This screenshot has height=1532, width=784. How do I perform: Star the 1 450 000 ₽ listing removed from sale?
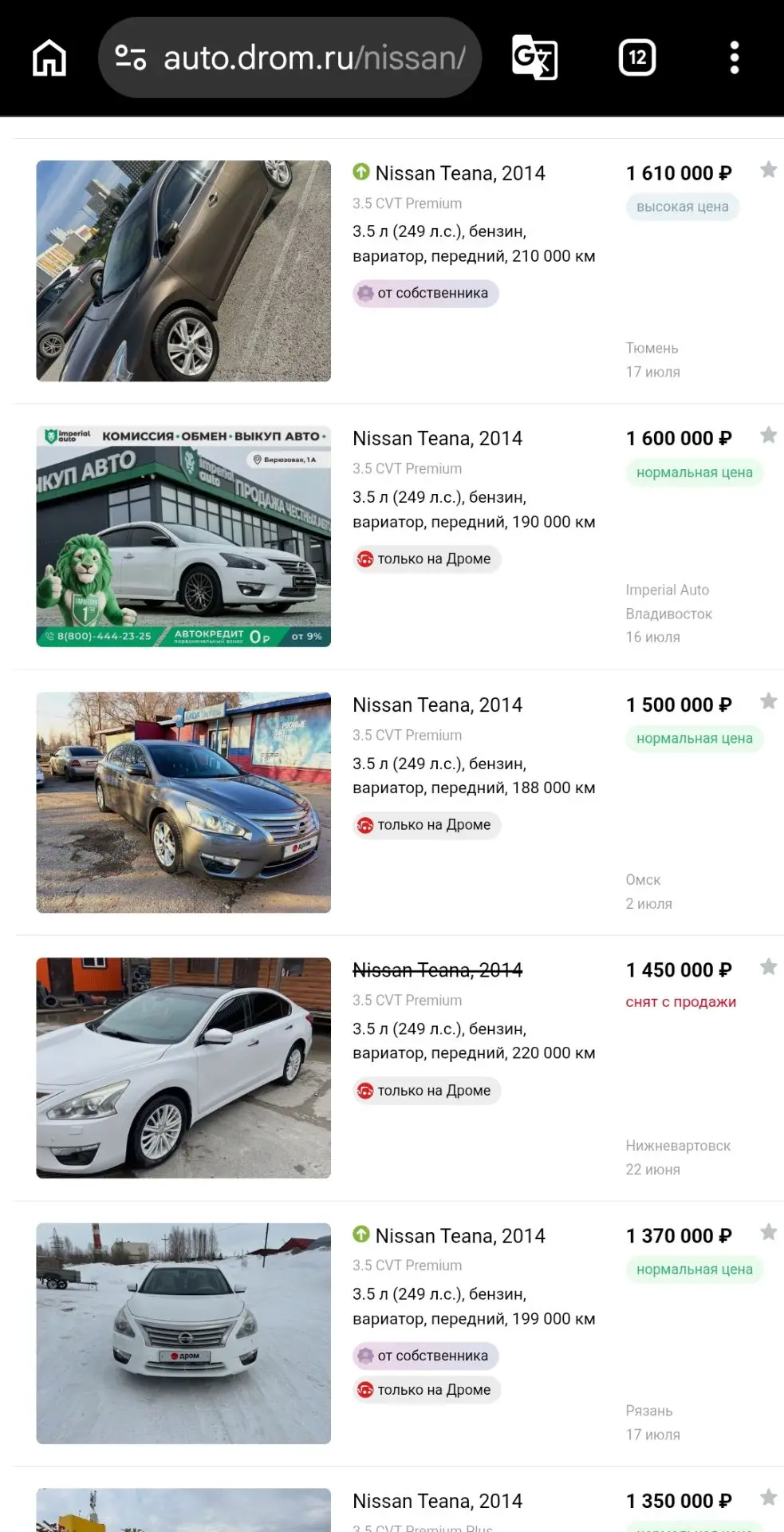coord(768,967)
